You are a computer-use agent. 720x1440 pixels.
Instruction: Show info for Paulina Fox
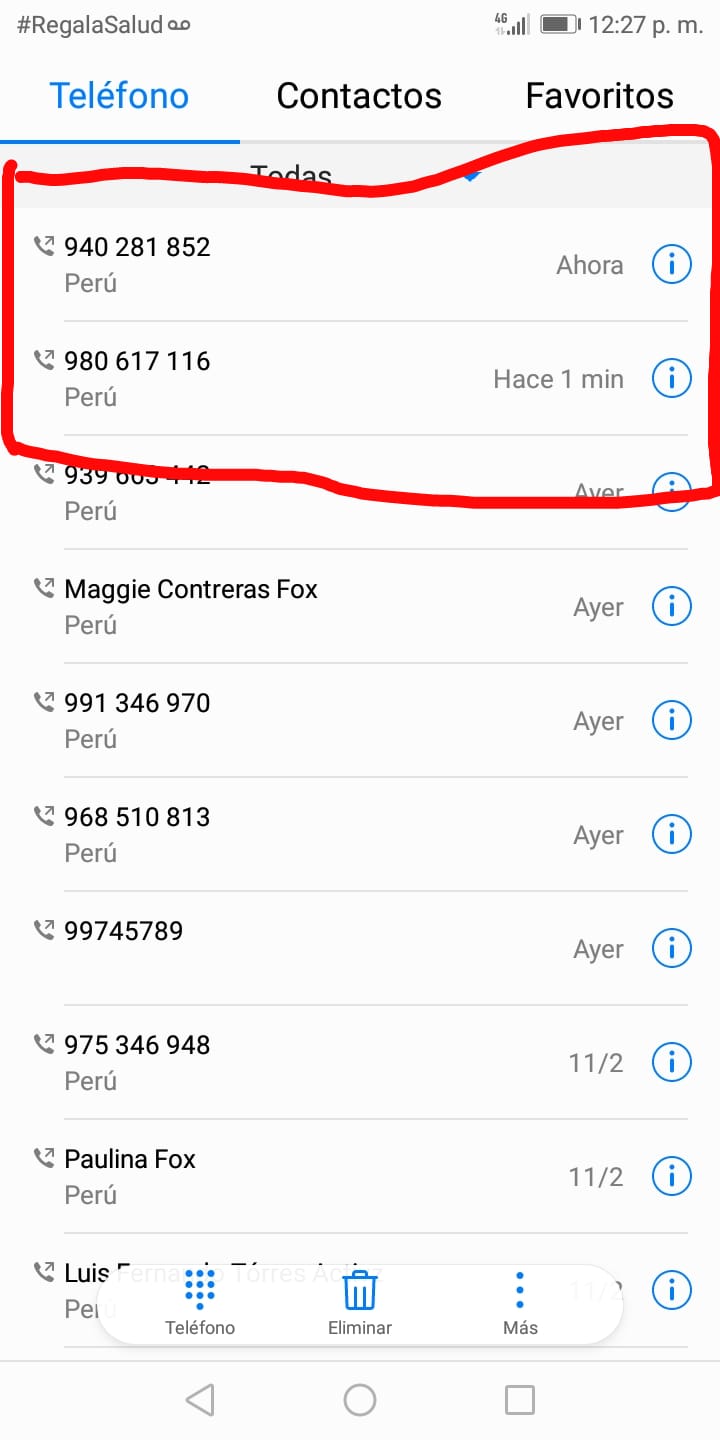[x=672, y=1177]
